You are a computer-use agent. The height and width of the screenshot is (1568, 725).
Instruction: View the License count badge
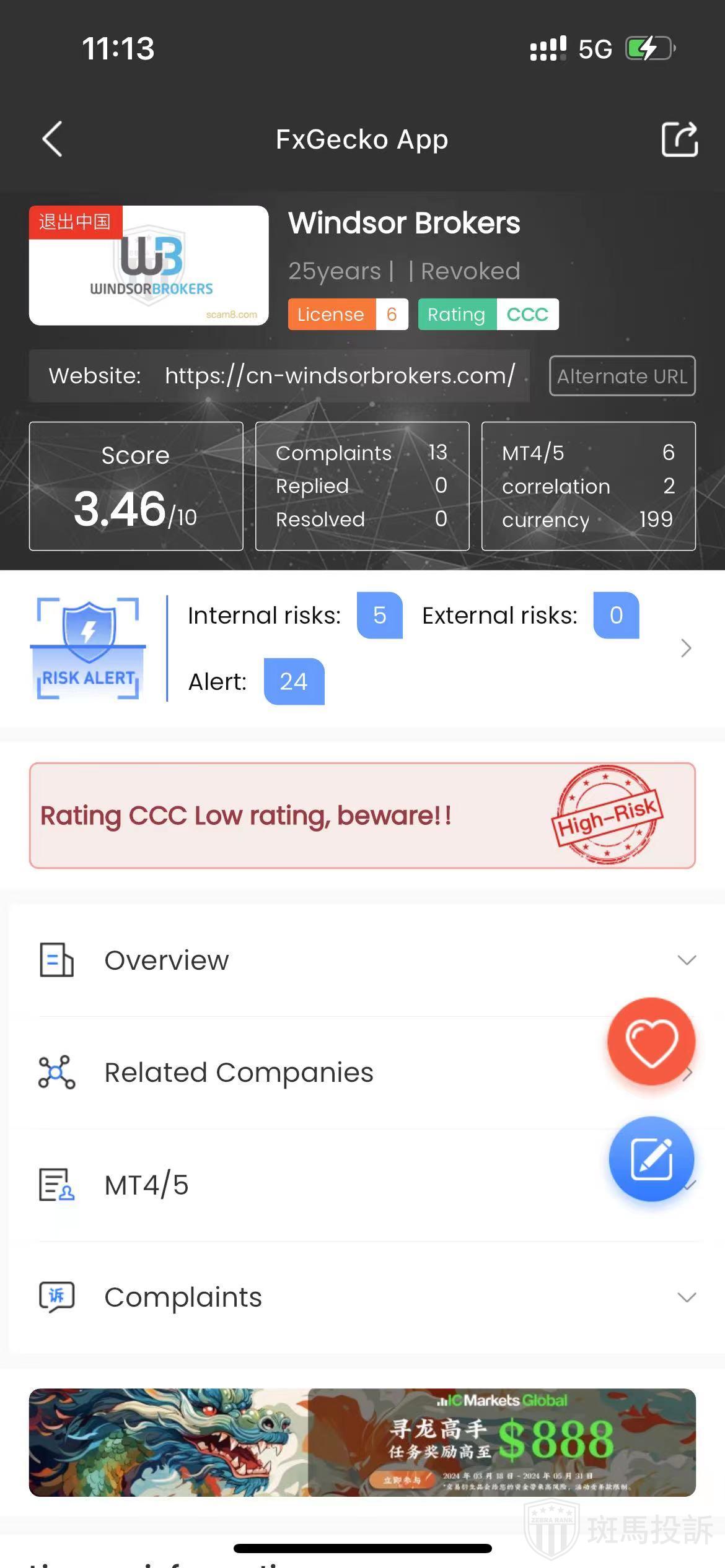(x=348, y=315)
